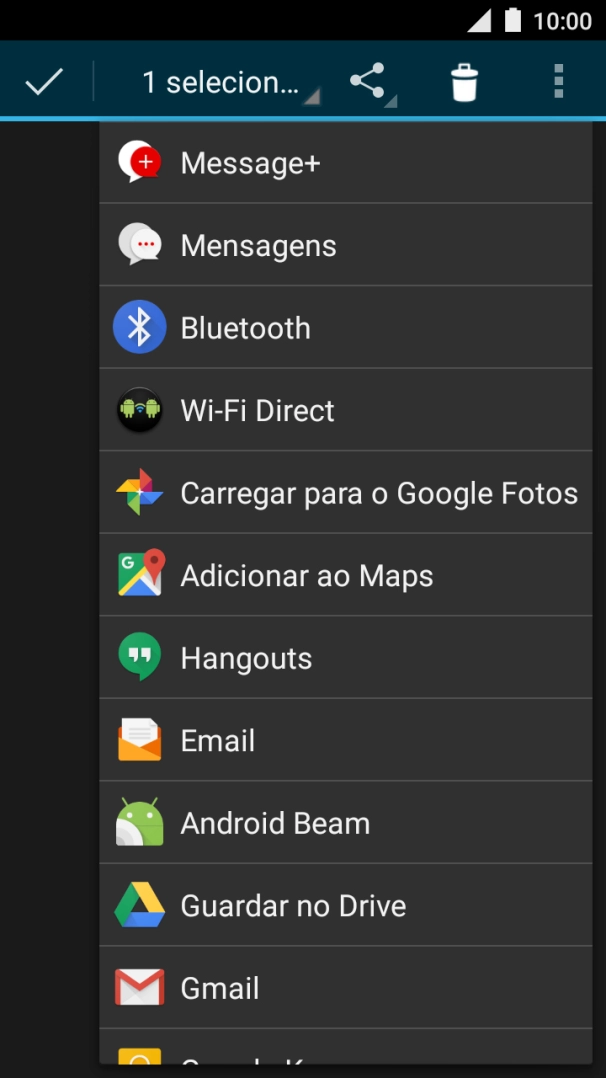Share through Gmail
606x1078 pixels.
click(x=345, y=988)
